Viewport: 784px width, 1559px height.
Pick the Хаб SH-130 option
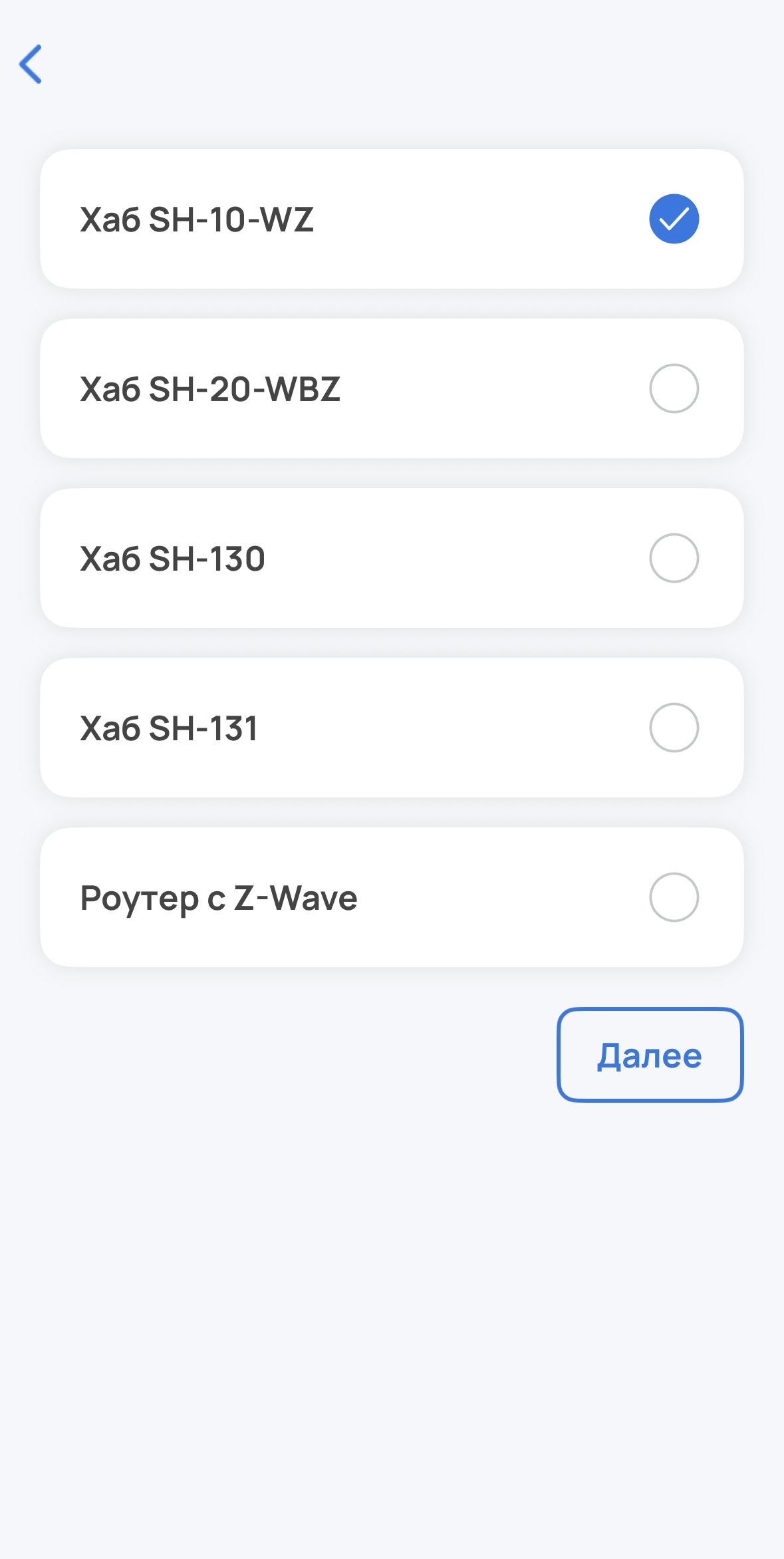click(x=391, y=558)
